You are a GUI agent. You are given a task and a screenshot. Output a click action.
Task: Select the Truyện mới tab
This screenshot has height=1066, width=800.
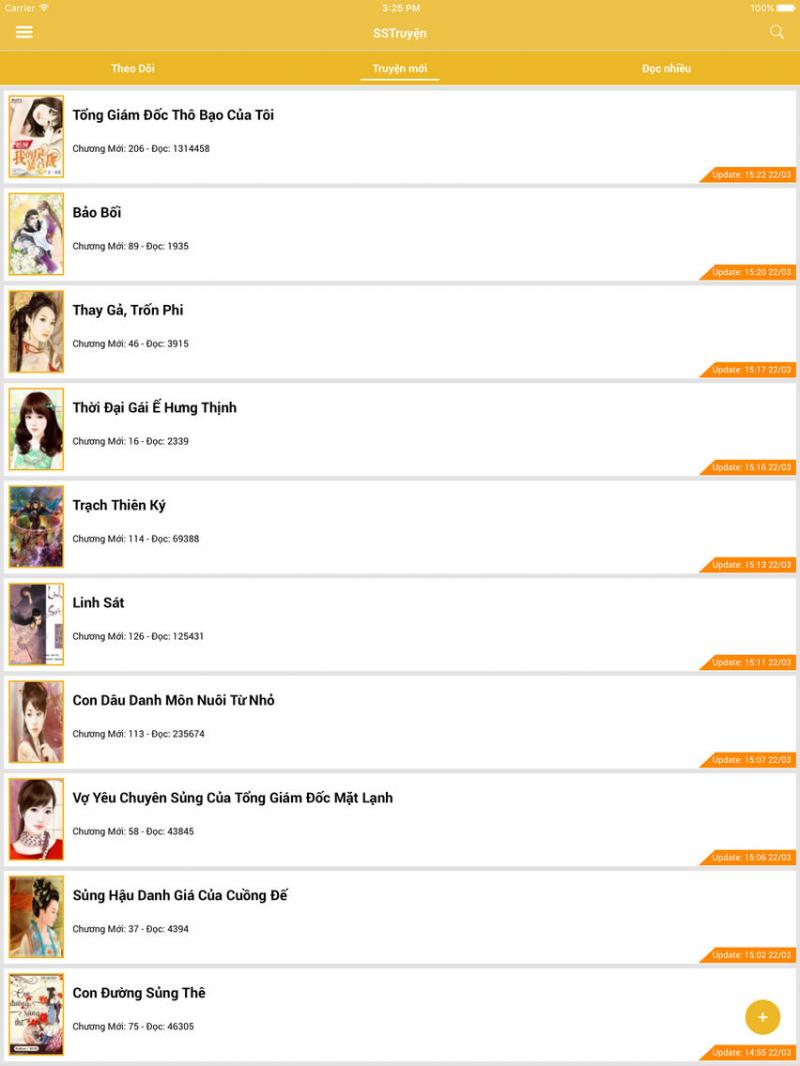399,69
